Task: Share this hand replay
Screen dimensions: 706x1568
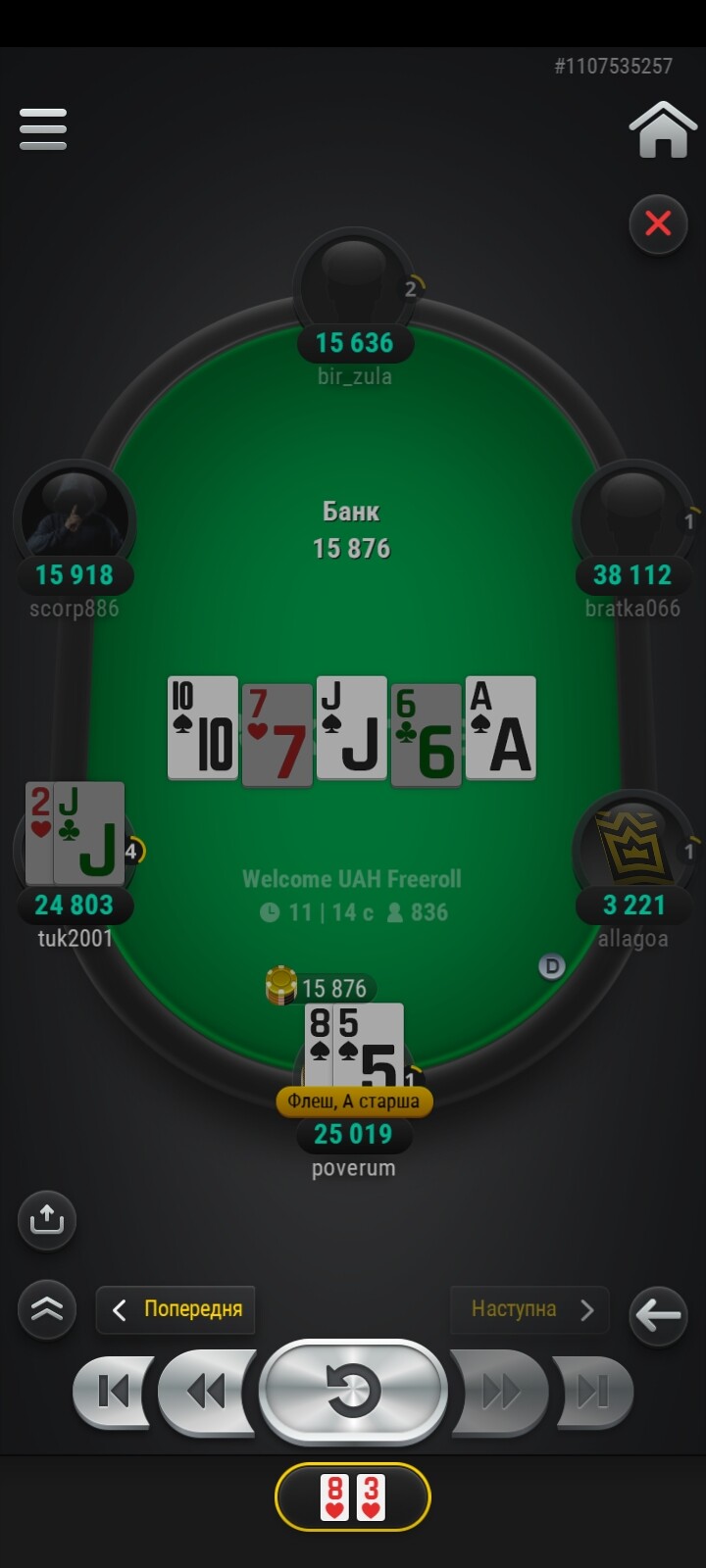Action: click(47, 1220)
